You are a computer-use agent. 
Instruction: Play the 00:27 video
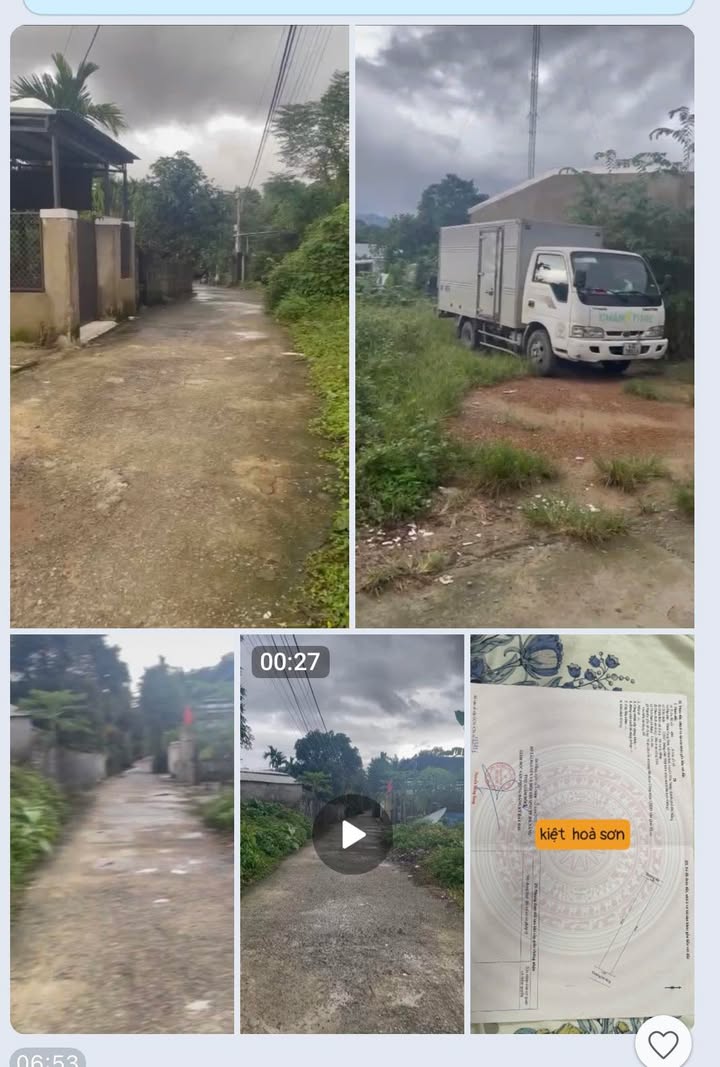pyautogui.click(x=352, y=834)
